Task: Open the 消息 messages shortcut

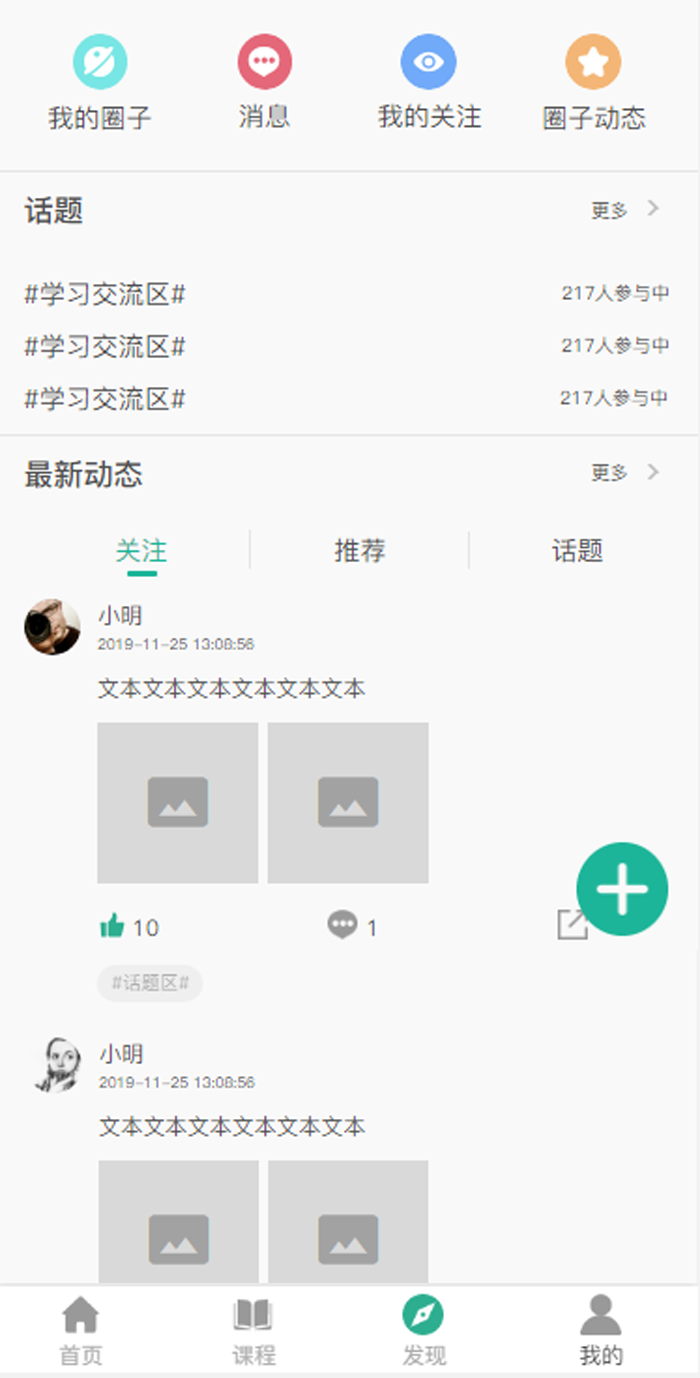Action: pyautogui.click(x=264, y=82)
